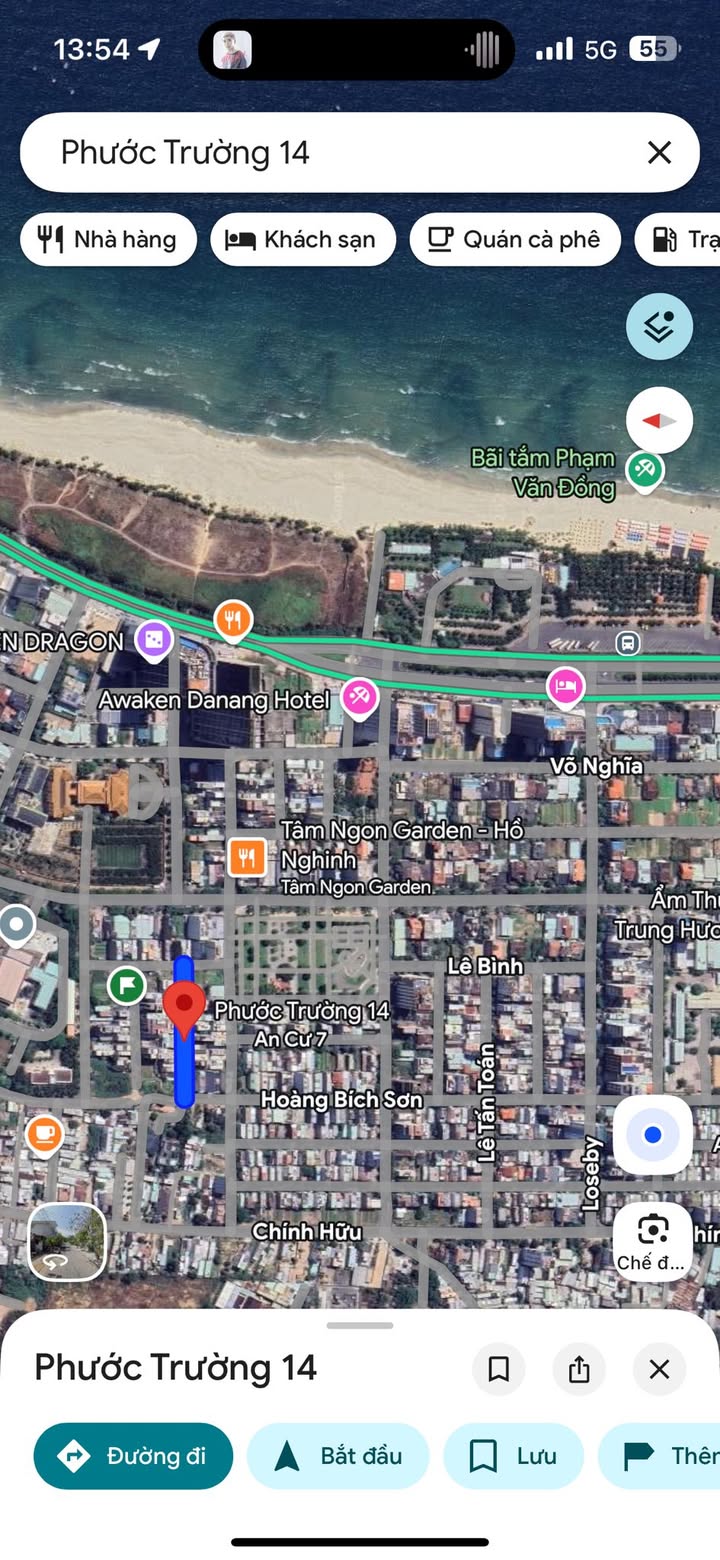Open the Street View thumbnail

pyautogui.click(x=67, y=1241)
